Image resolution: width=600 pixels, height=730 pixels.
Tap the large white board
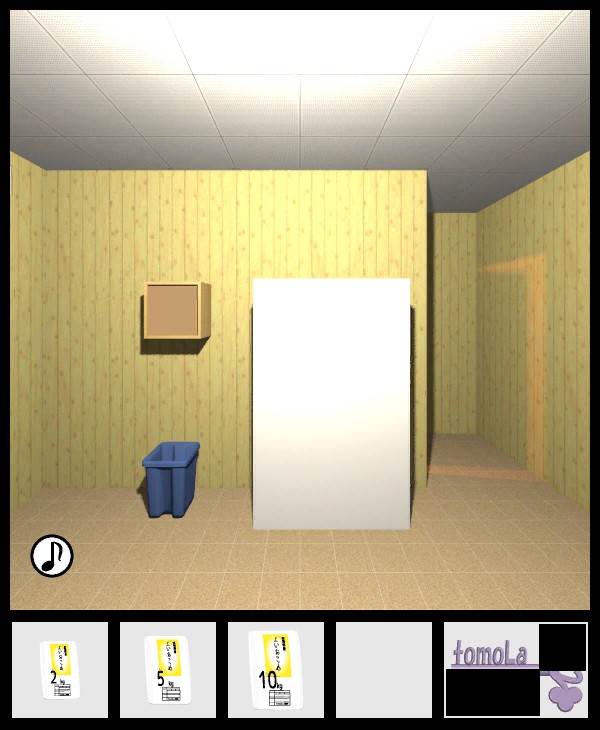(x=331, y=404)
